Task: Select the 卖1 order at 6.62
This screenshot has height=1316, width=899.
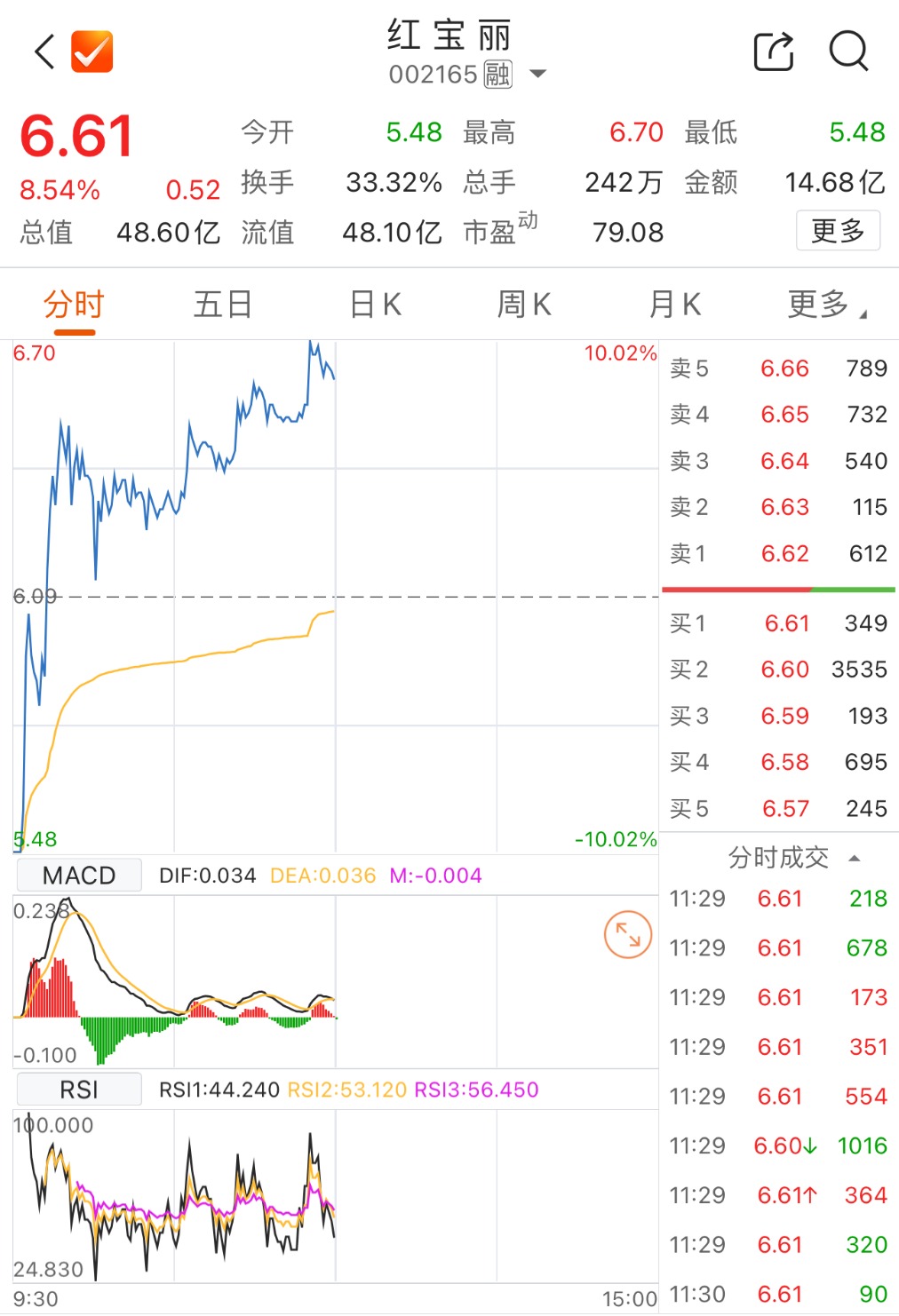Action: (778, 554)
